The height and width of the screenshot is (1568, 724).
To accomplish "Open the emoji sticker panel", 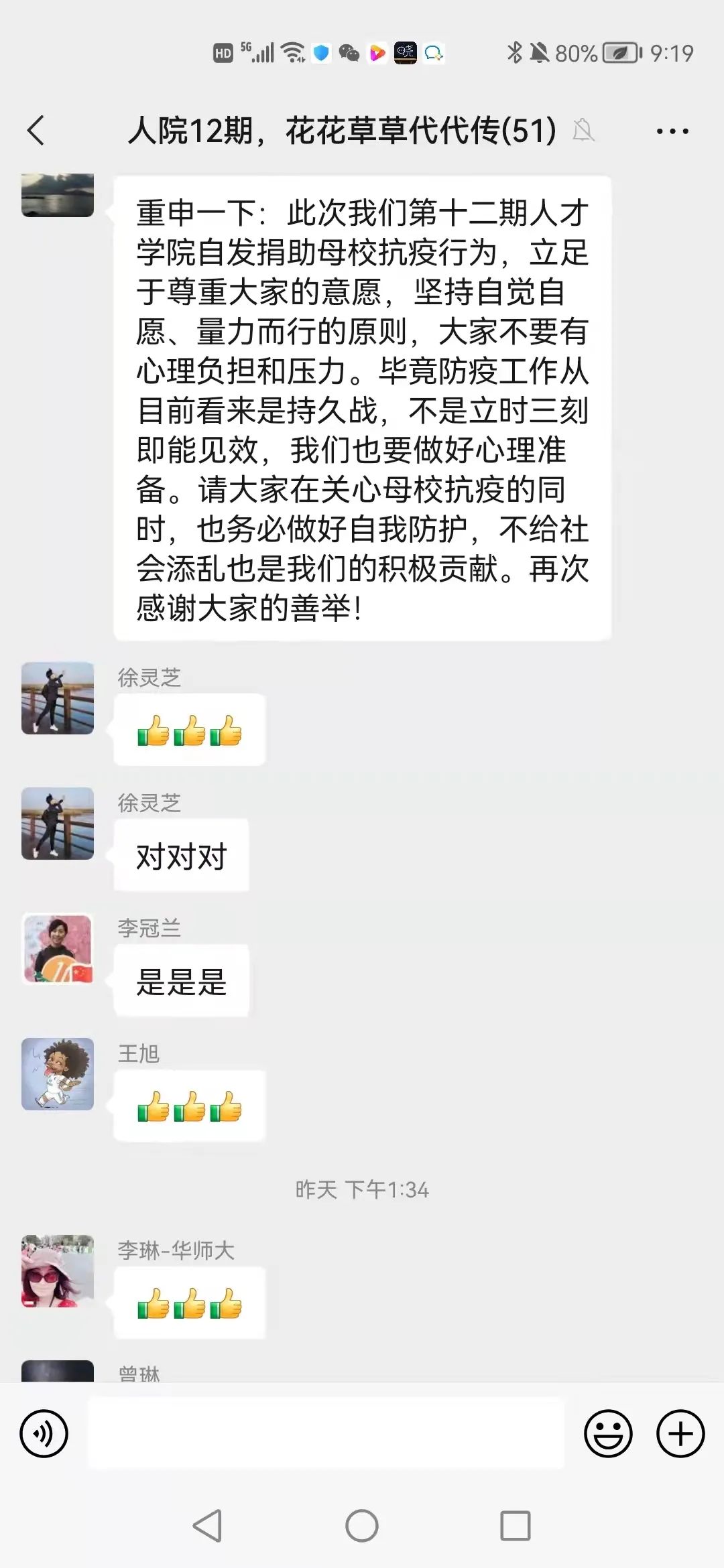I will click(x=608, y=1433).
